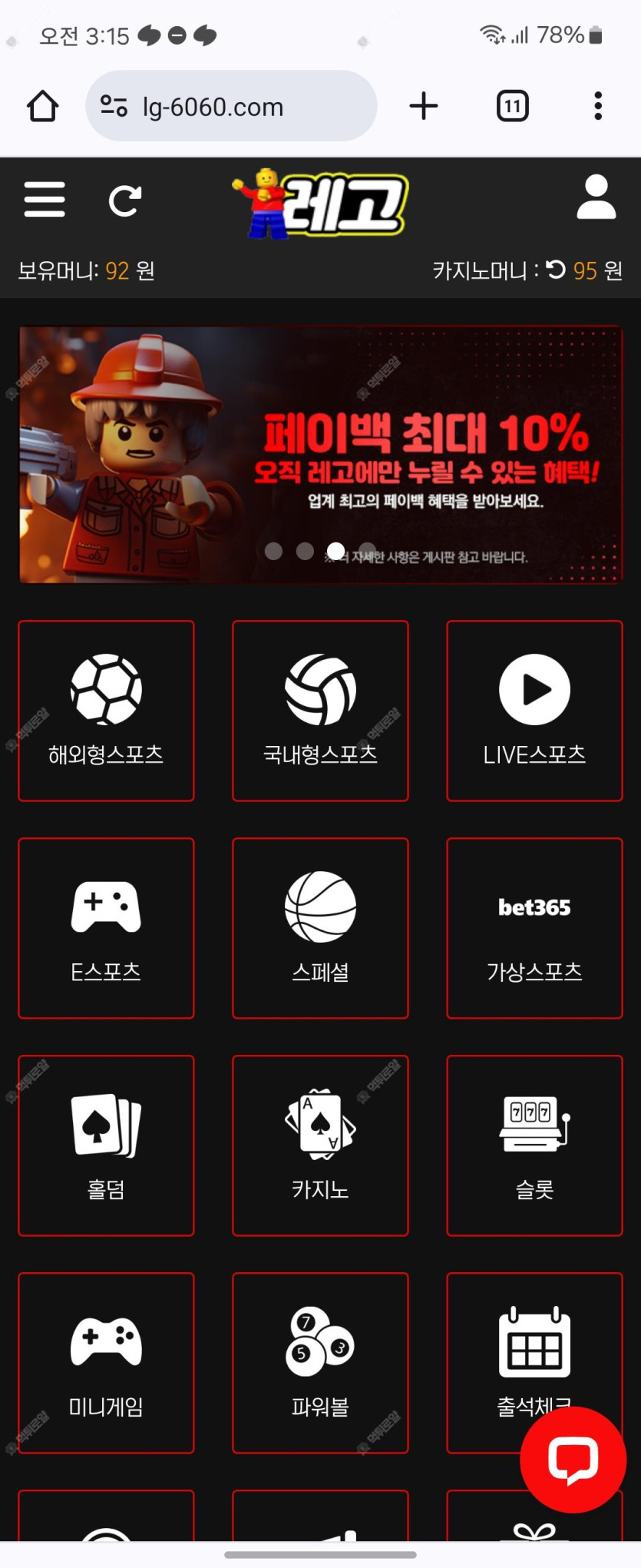
Task: Open the 해외형스포츠 tile
Action: click(x=106, y=711)
